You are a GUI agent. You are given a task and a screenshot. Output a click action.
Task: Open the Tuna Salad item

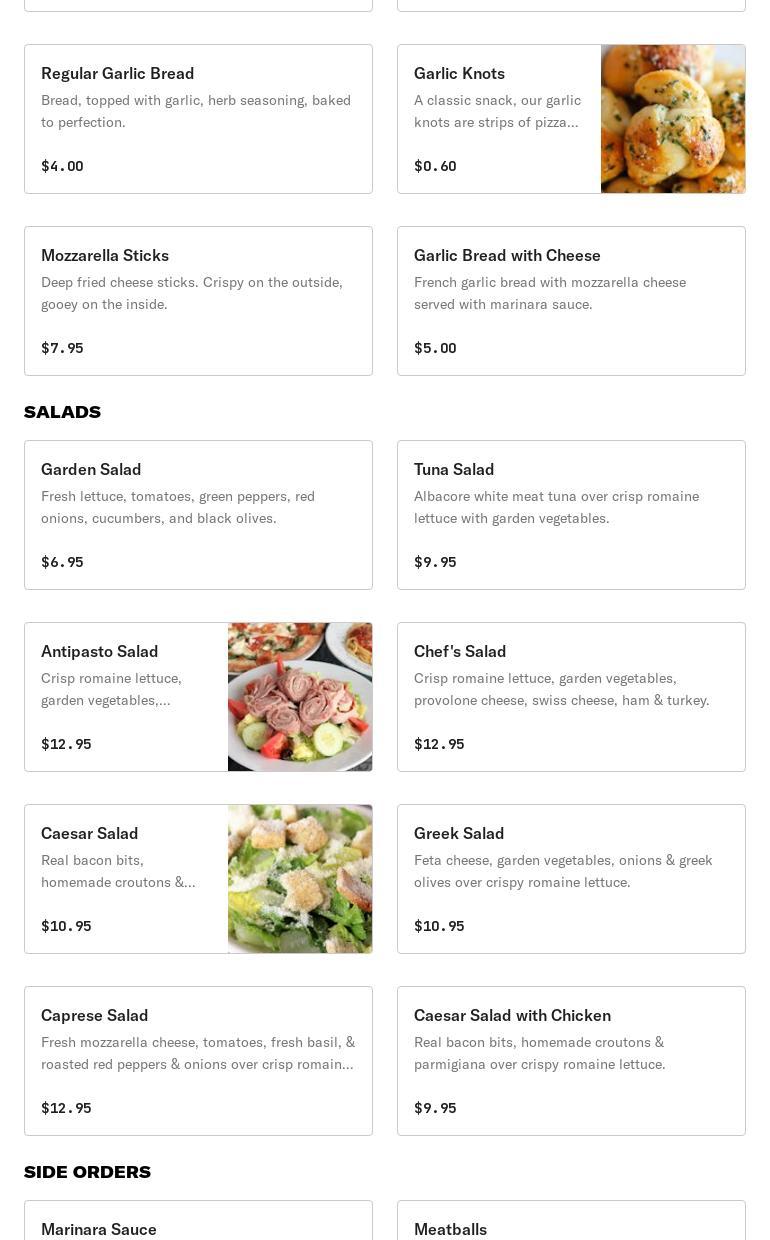point(571,515)
